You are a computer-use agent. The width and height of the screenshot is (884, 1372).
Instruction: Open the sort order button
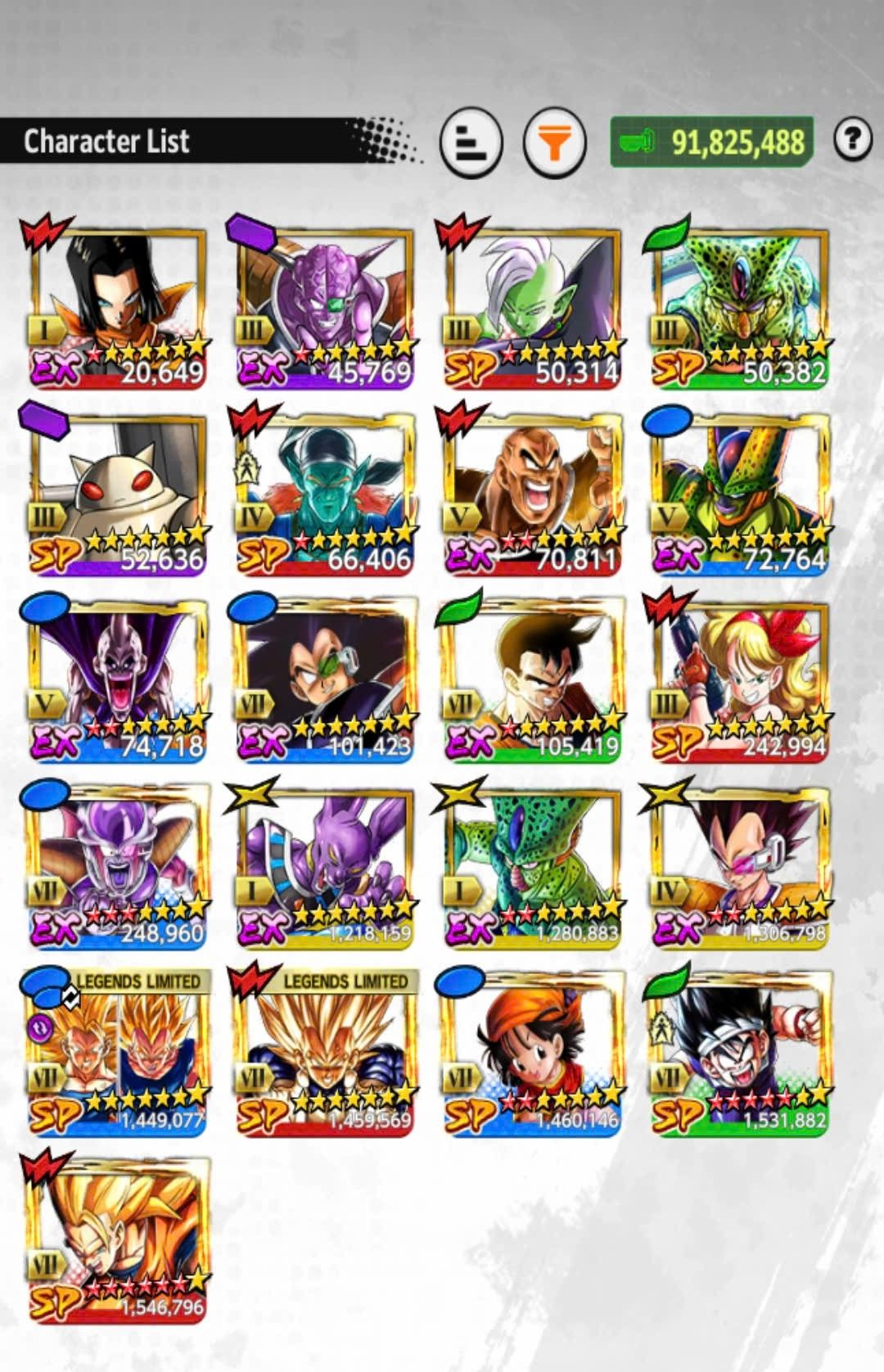pyautogui.click(x=471, y=144)
